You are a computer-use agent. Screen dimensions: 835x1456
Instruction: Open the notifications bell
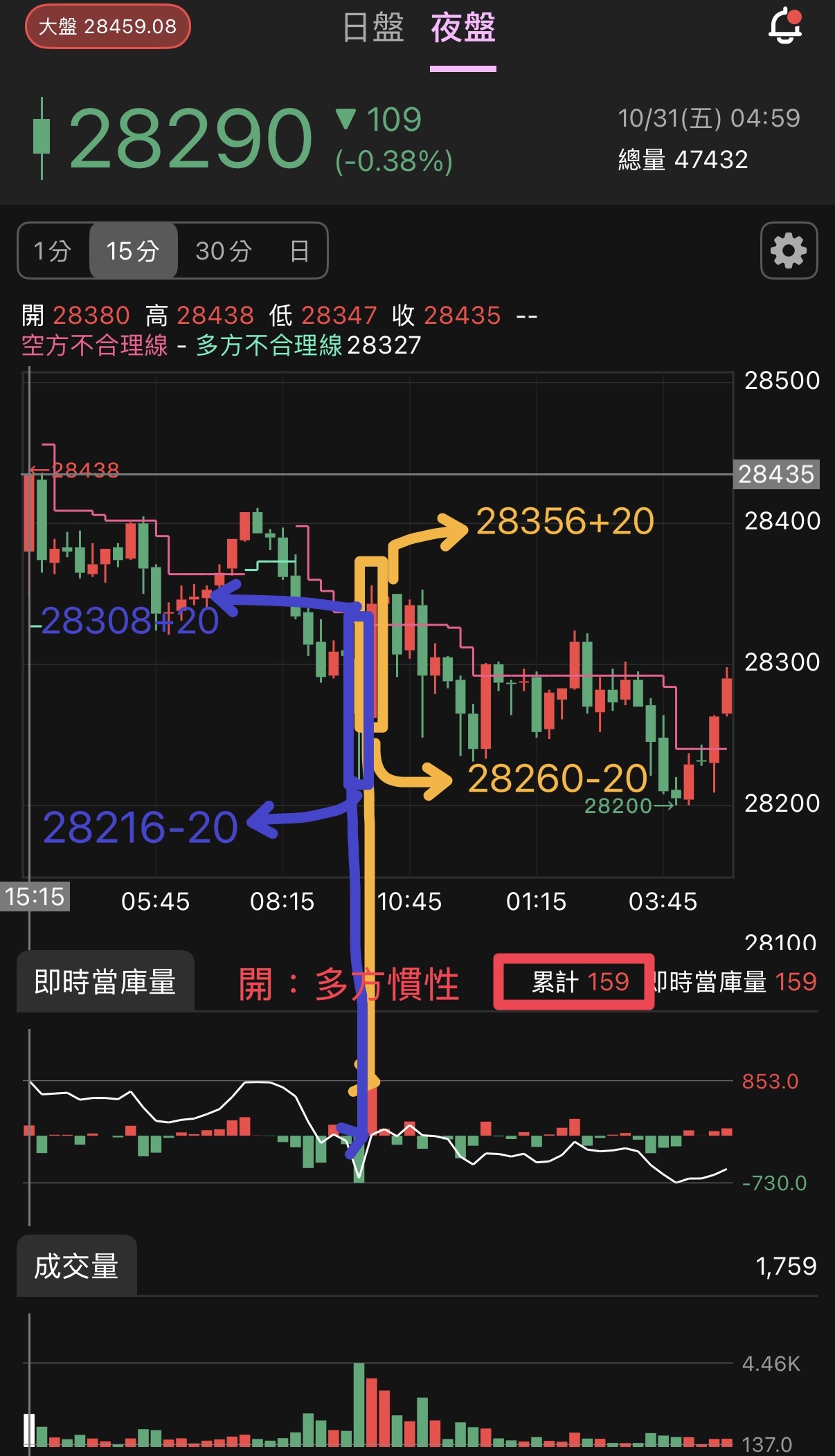(x=785, y=26)
